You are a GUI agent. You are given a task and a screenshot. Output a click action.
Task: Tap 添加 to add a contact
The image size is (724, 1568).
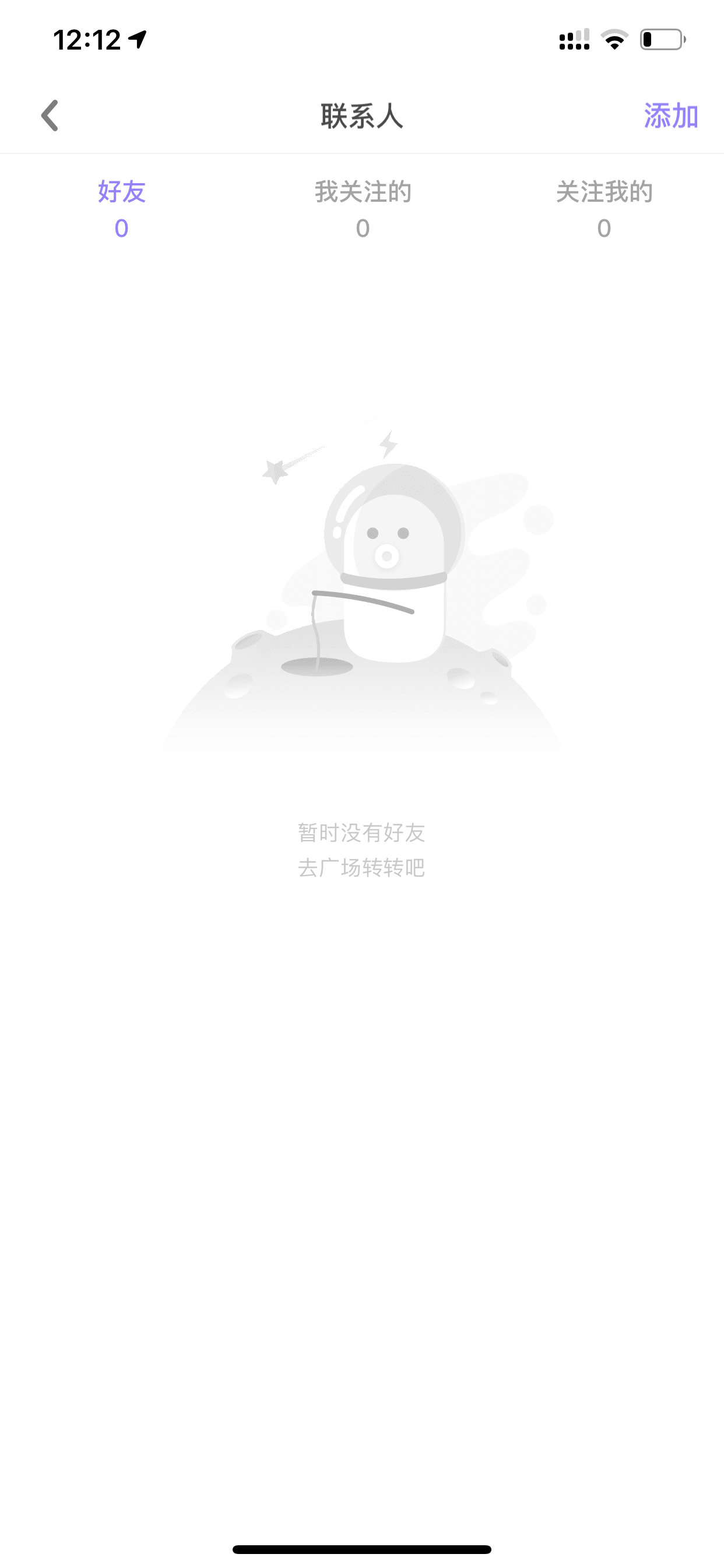pyautogui.click(x=670, y=116)
